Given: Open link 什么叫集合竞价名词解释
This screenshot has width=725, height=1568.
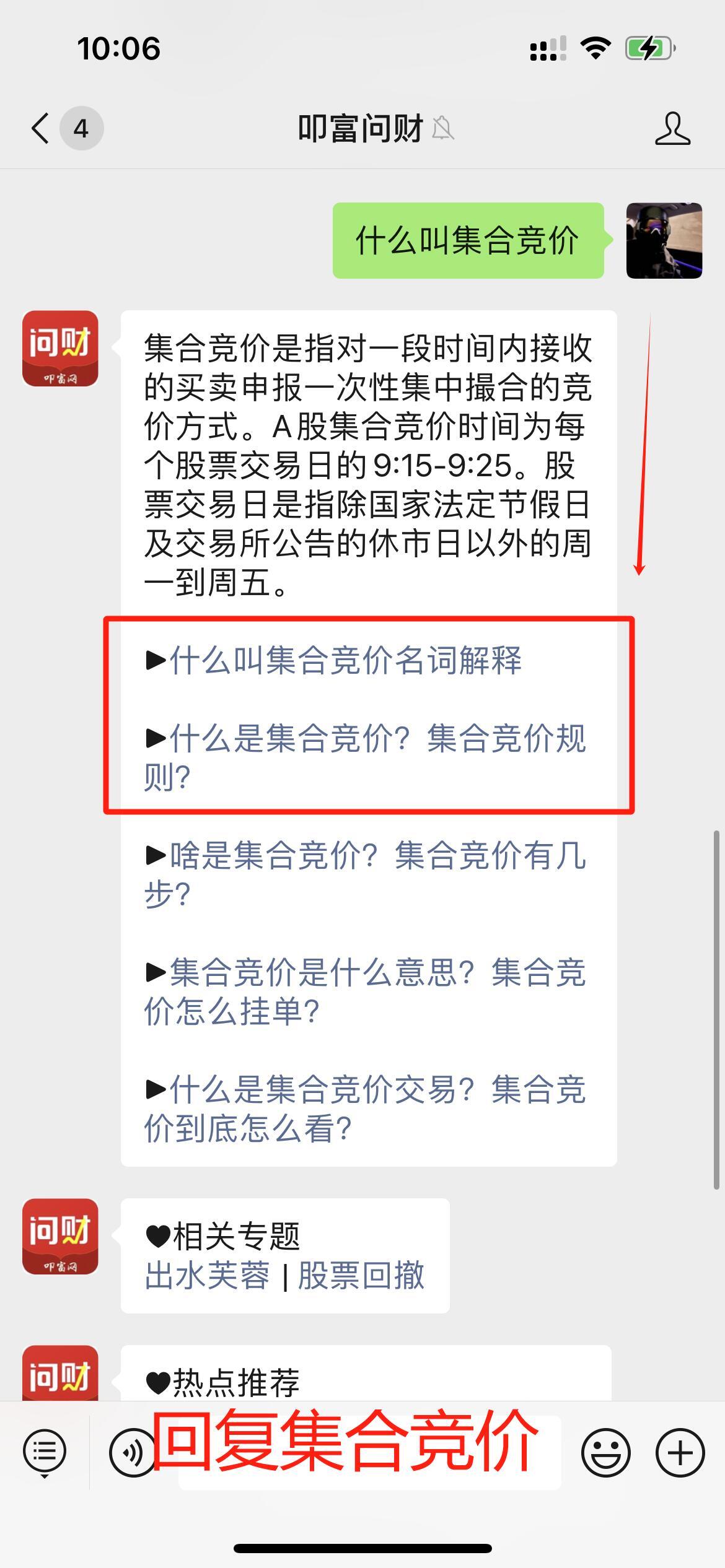Looking at the screenshot, I should (x=345, y=660).
